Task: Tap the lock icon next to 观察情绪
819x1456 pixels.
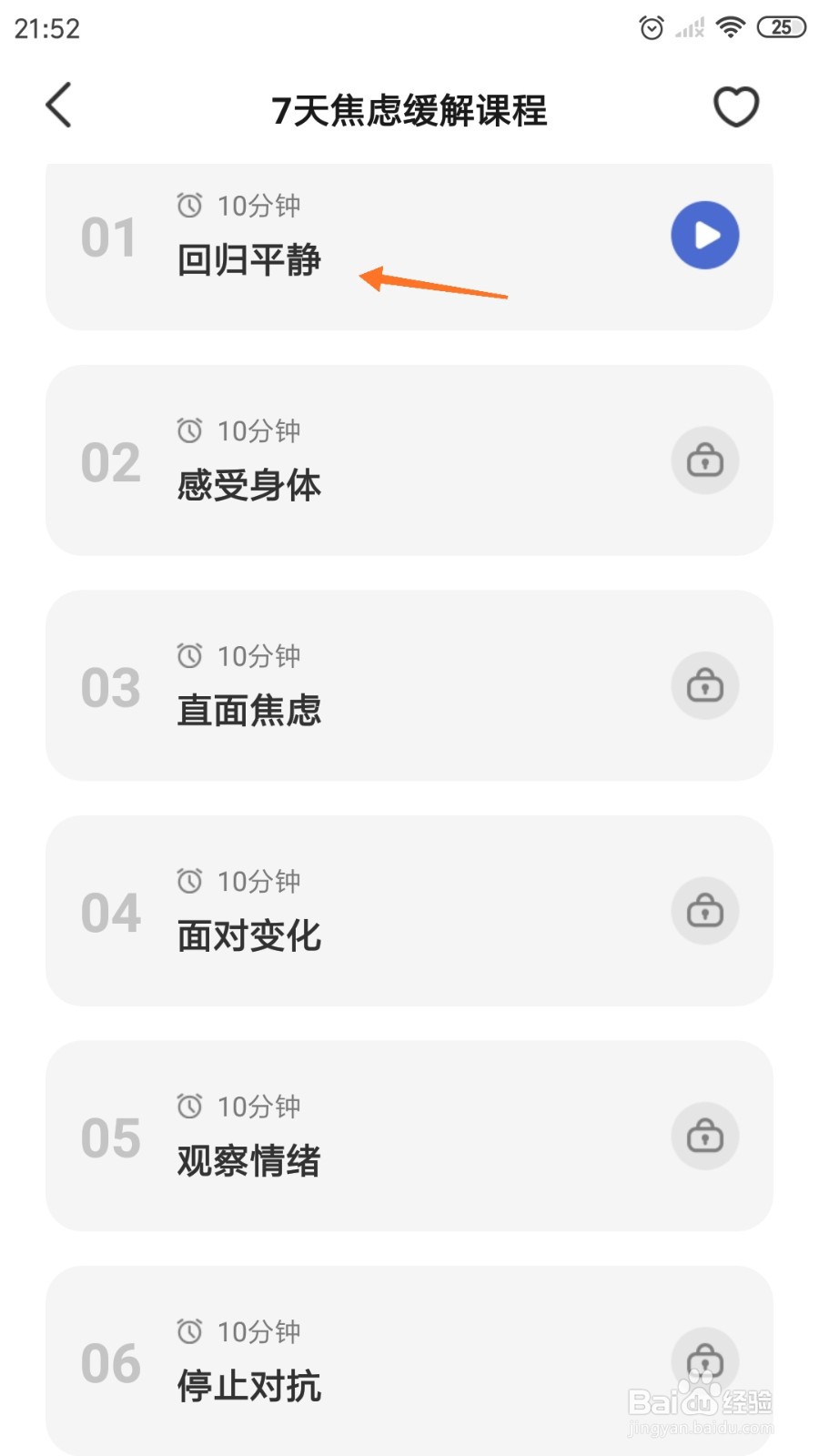Action: click(x=705, y=1136)
